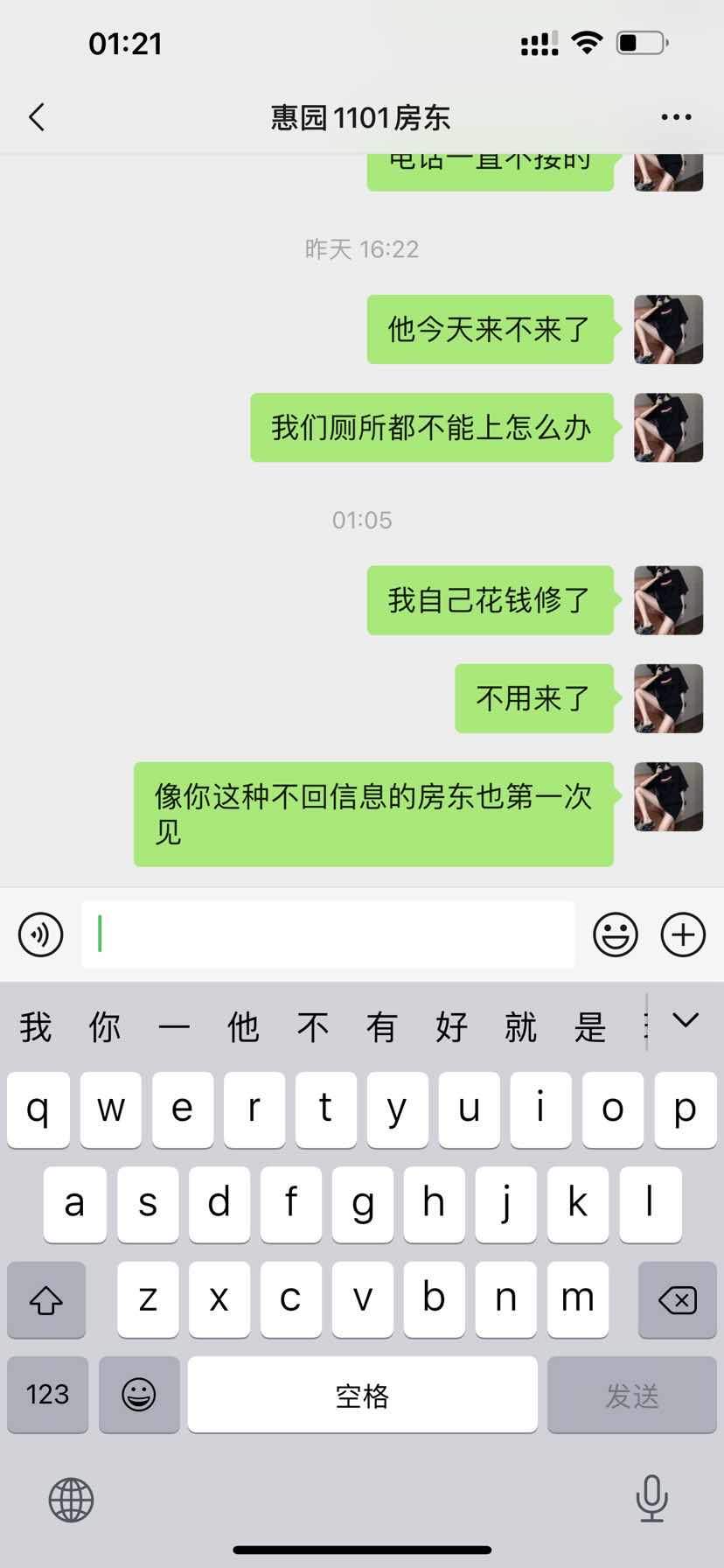Tap the sender avatar beside 不用来了

point(668,698)
